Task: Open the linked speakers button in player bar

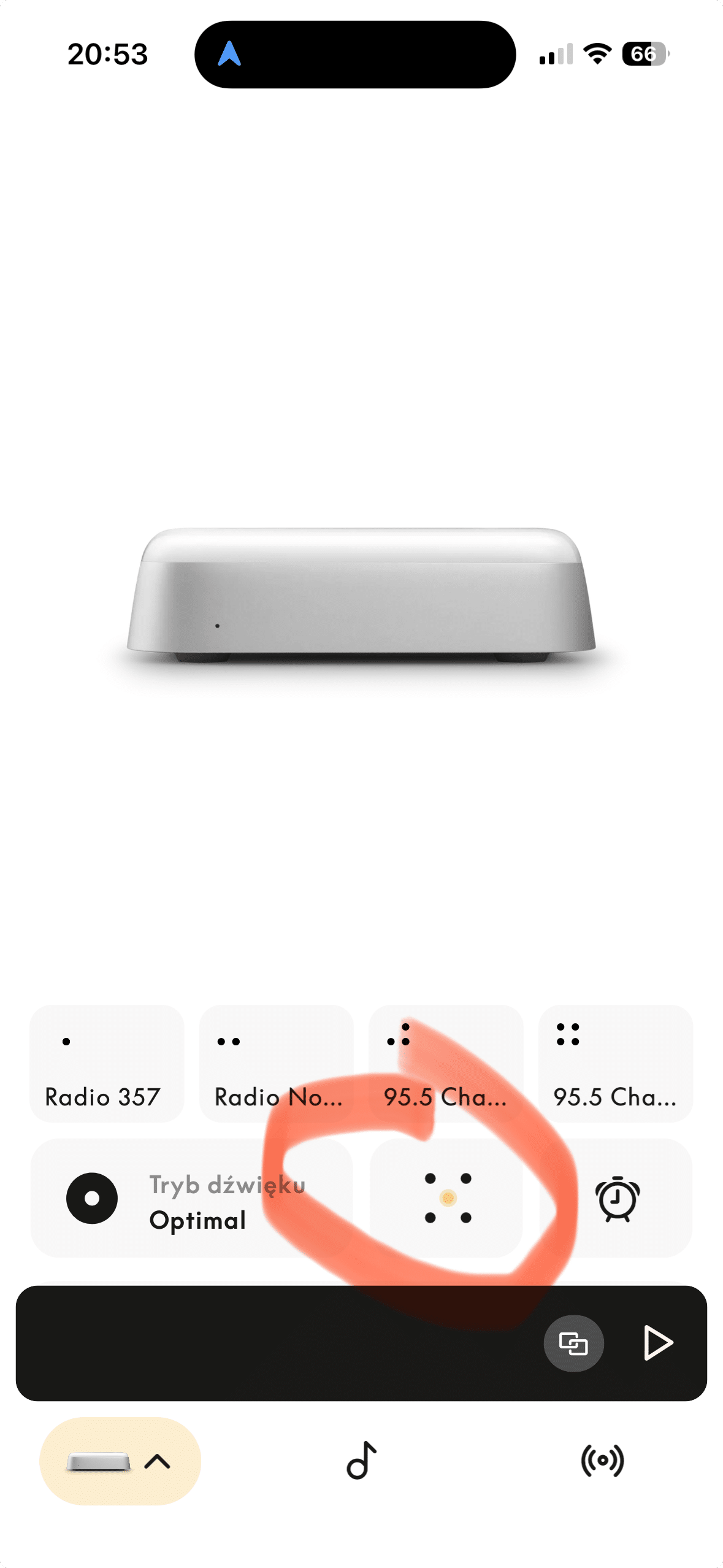Action: tap(573, 1343)
